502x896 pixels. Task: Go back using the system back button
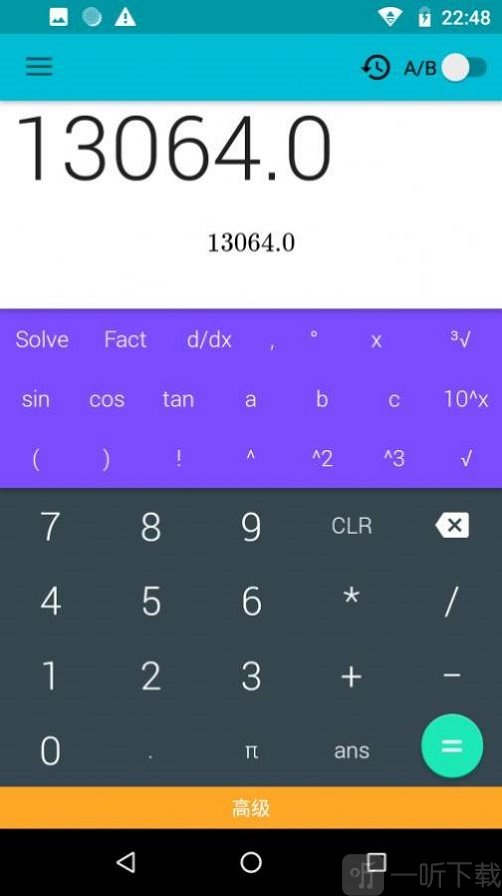pos(126,862)
